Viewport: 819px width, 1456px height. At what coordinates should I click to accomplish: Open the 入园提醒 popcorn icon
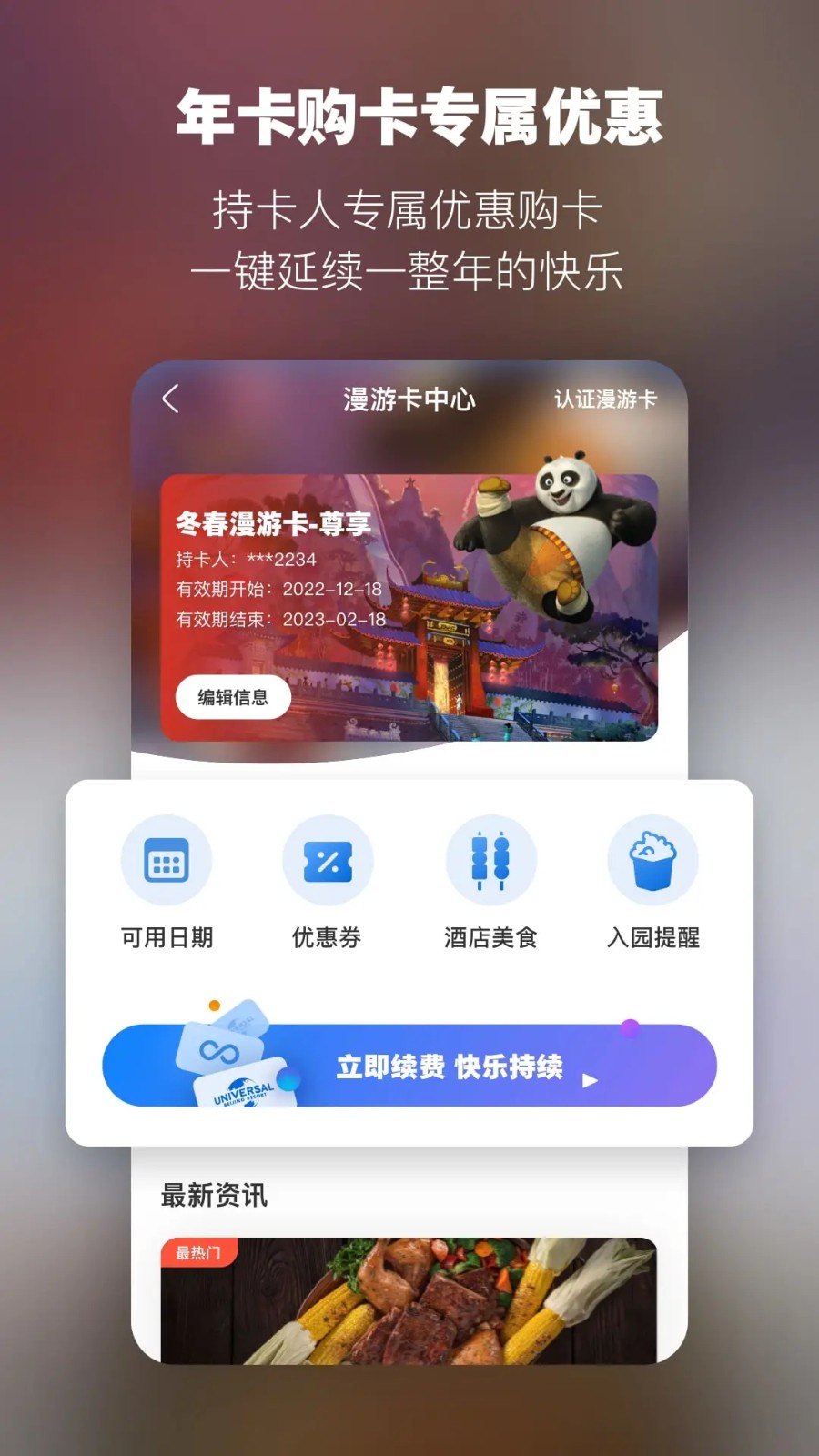click(x=652, y=858)
